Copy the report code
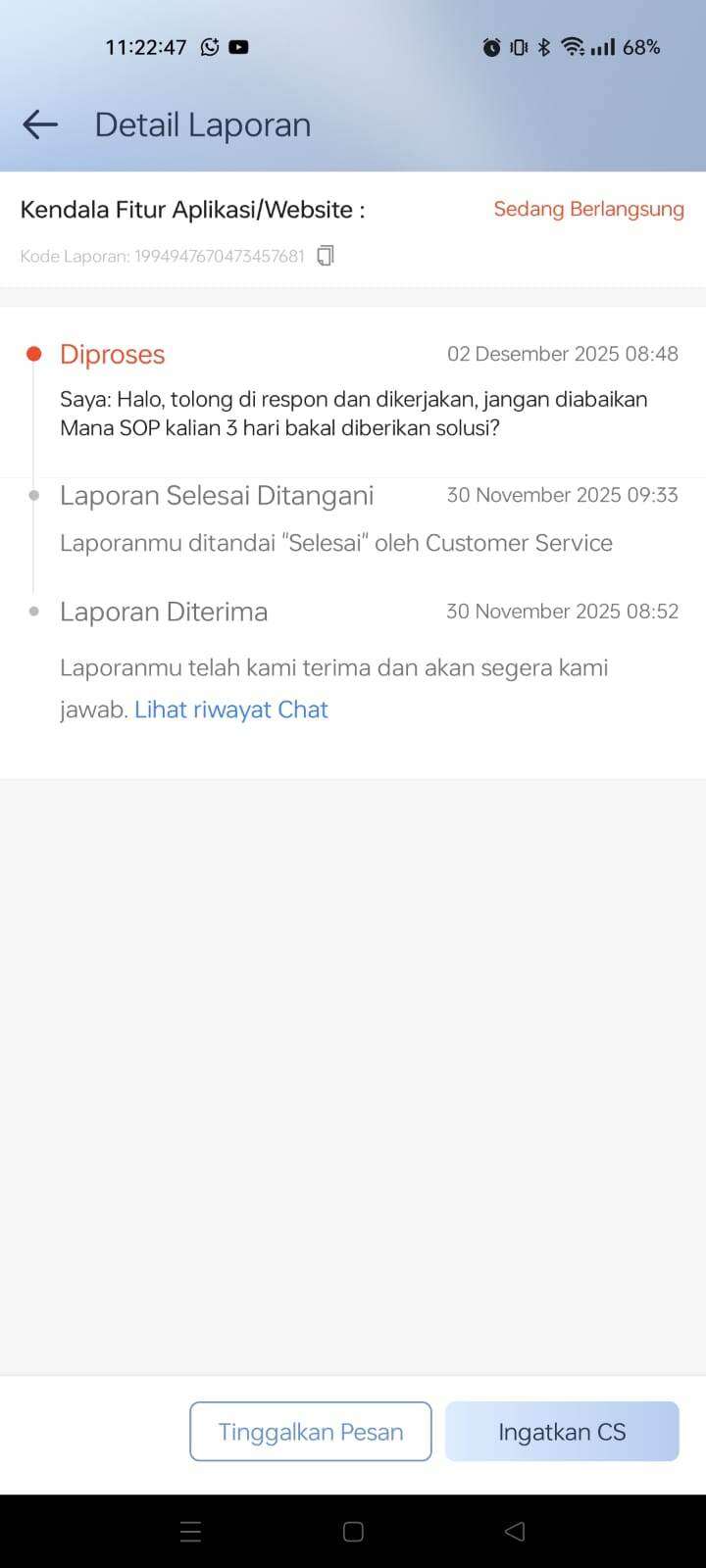Image resolution: width=706 pixels, height=1568 pixels. (x=326, y=256)
